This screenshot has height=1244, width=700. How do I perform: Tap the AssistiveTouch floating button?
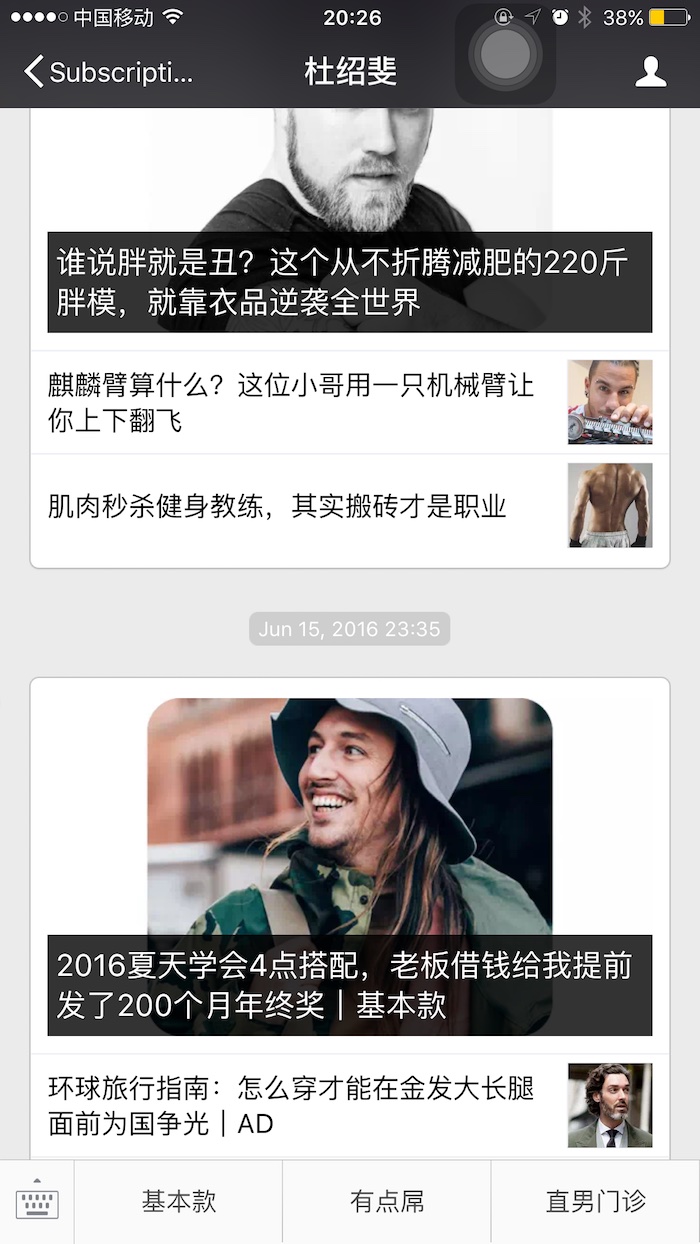[505, 55]
